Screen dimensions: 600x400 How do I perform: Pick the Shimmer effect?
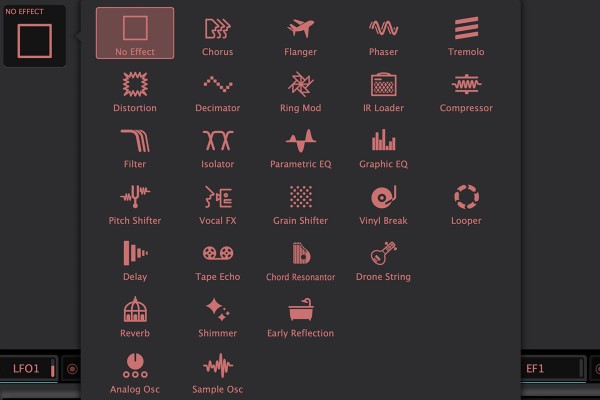click(217, 314)
